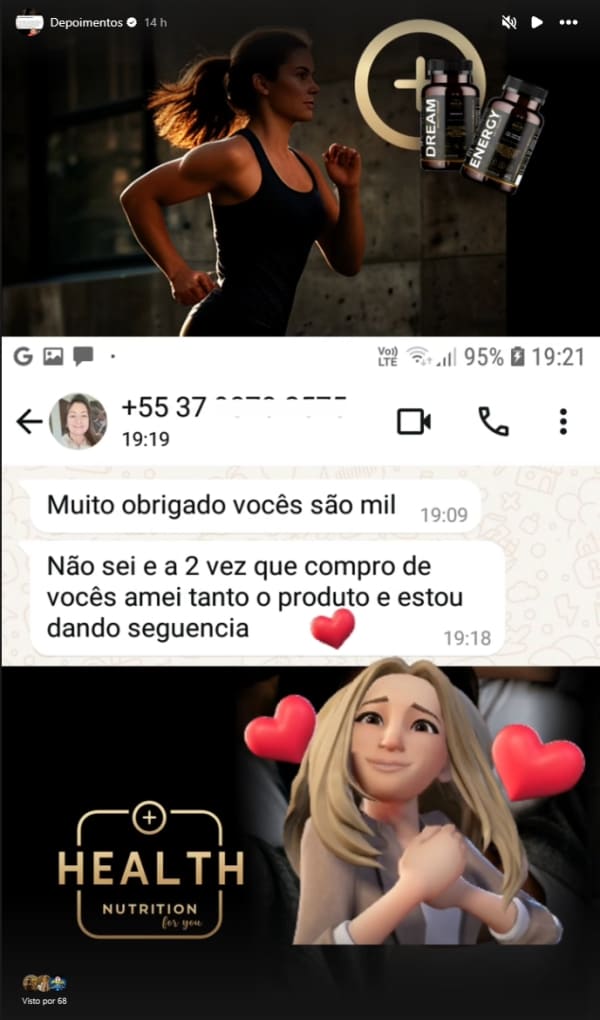The image size is (600, 1020).
Task: Tap the story play button
Action: 537,21
